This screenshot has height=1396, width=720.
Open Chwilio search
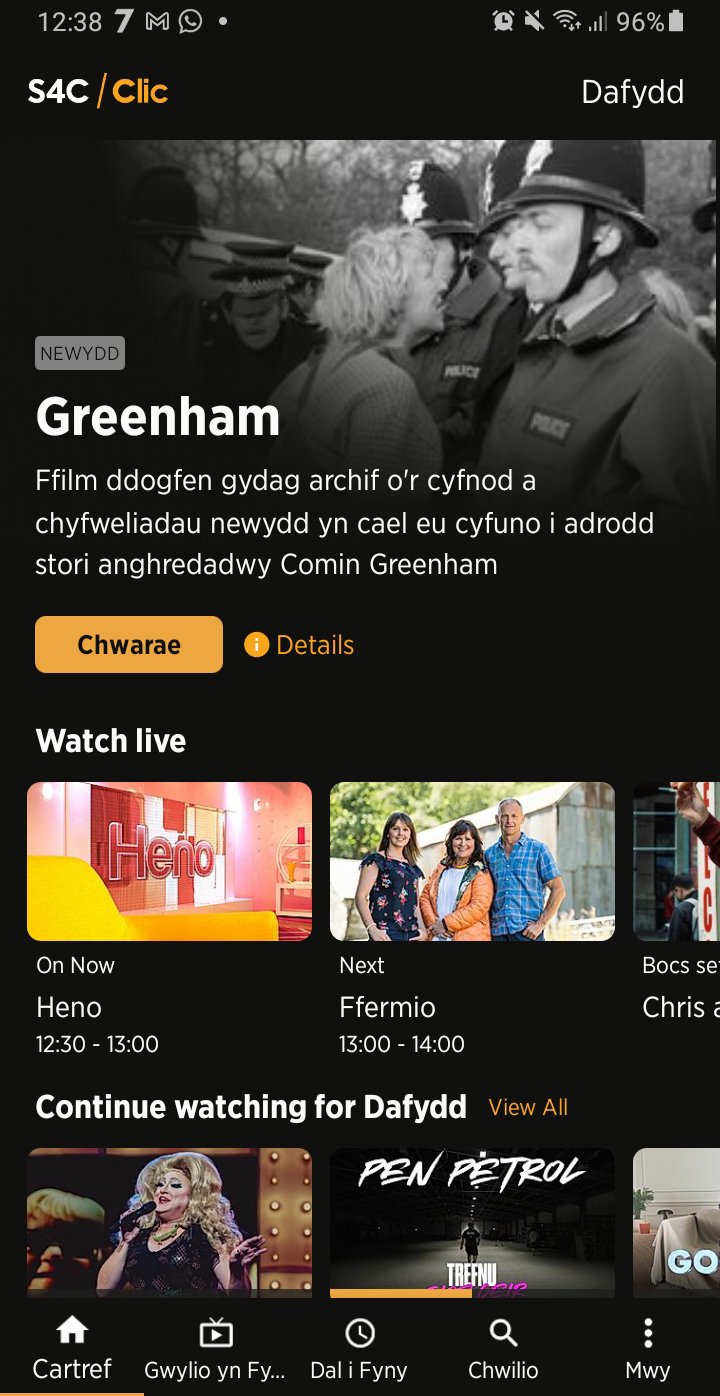click(503, 1348)
